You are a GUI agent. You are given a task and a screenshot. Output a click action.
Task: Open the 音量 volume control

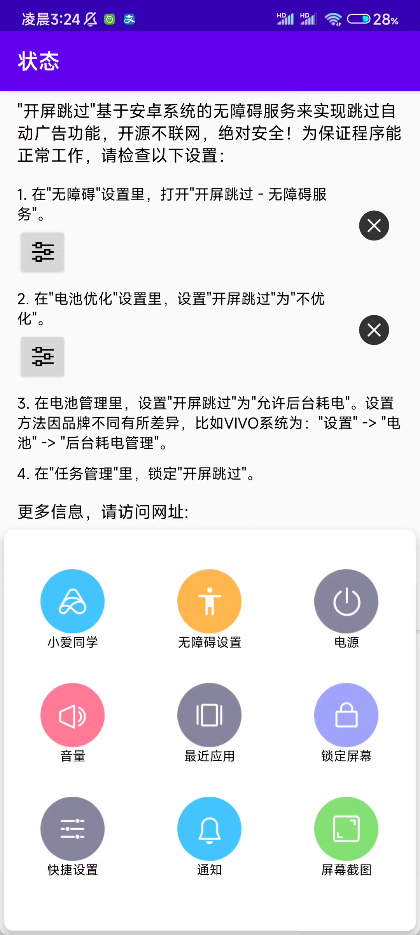(x=72, y=722)
